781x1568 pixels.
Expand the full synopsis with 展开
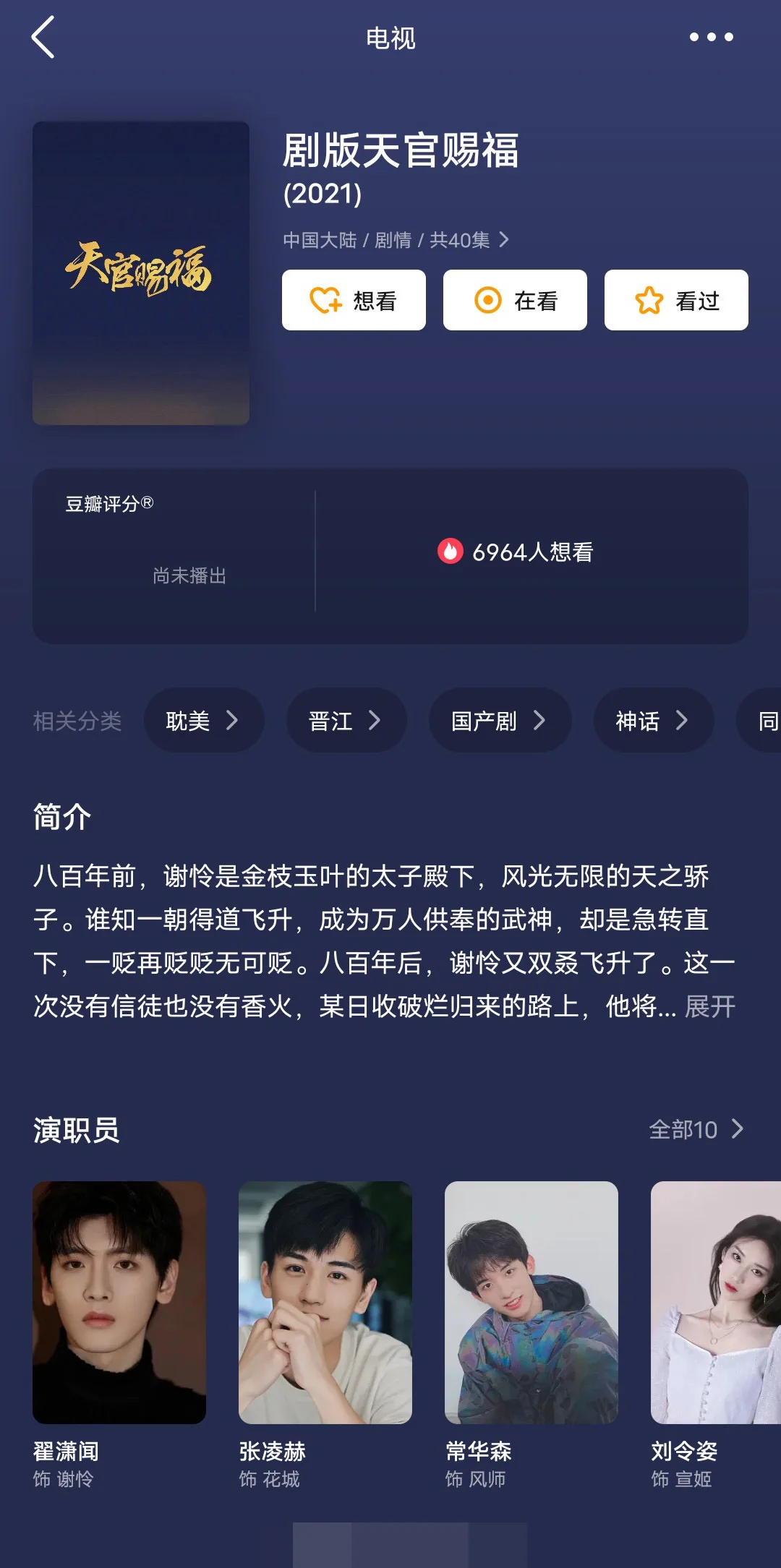[709, 1006]
